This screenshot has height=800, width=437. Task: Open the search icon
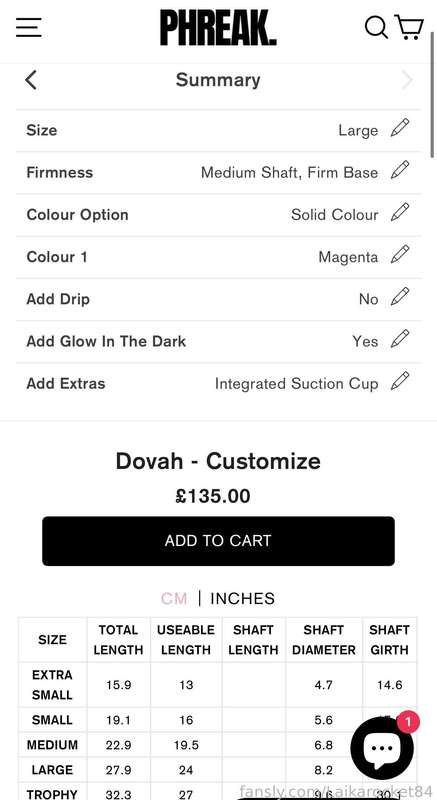point(376,27)
